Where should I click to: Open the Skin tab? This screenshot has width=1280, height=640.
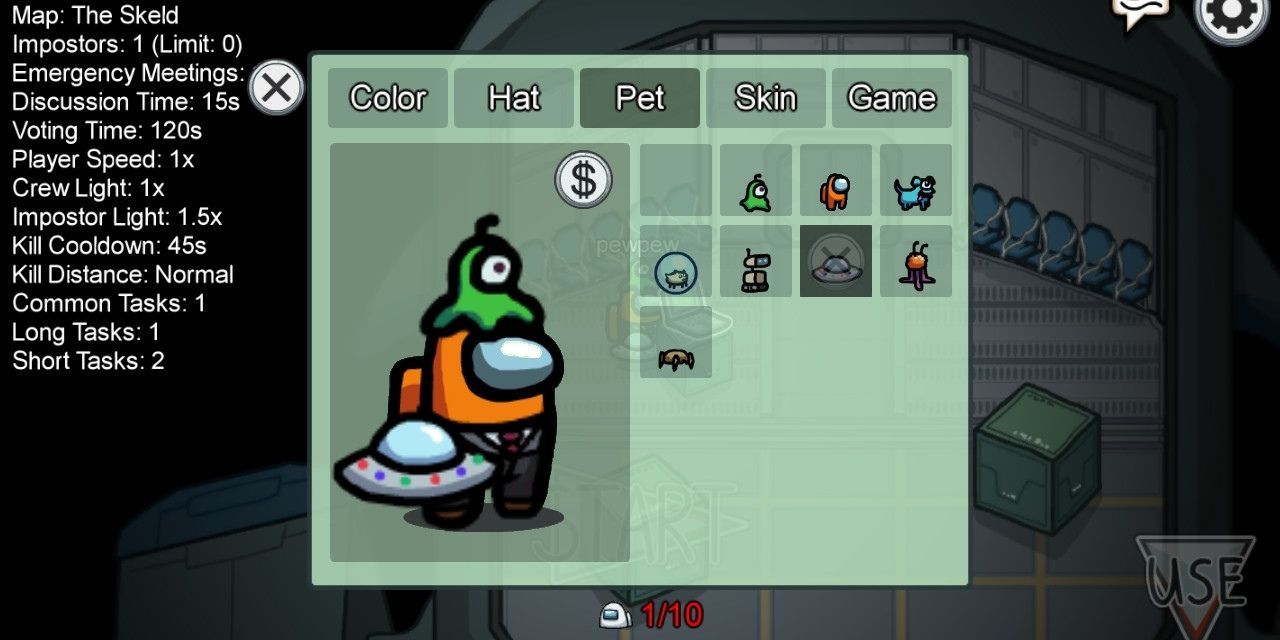(766, 98)
